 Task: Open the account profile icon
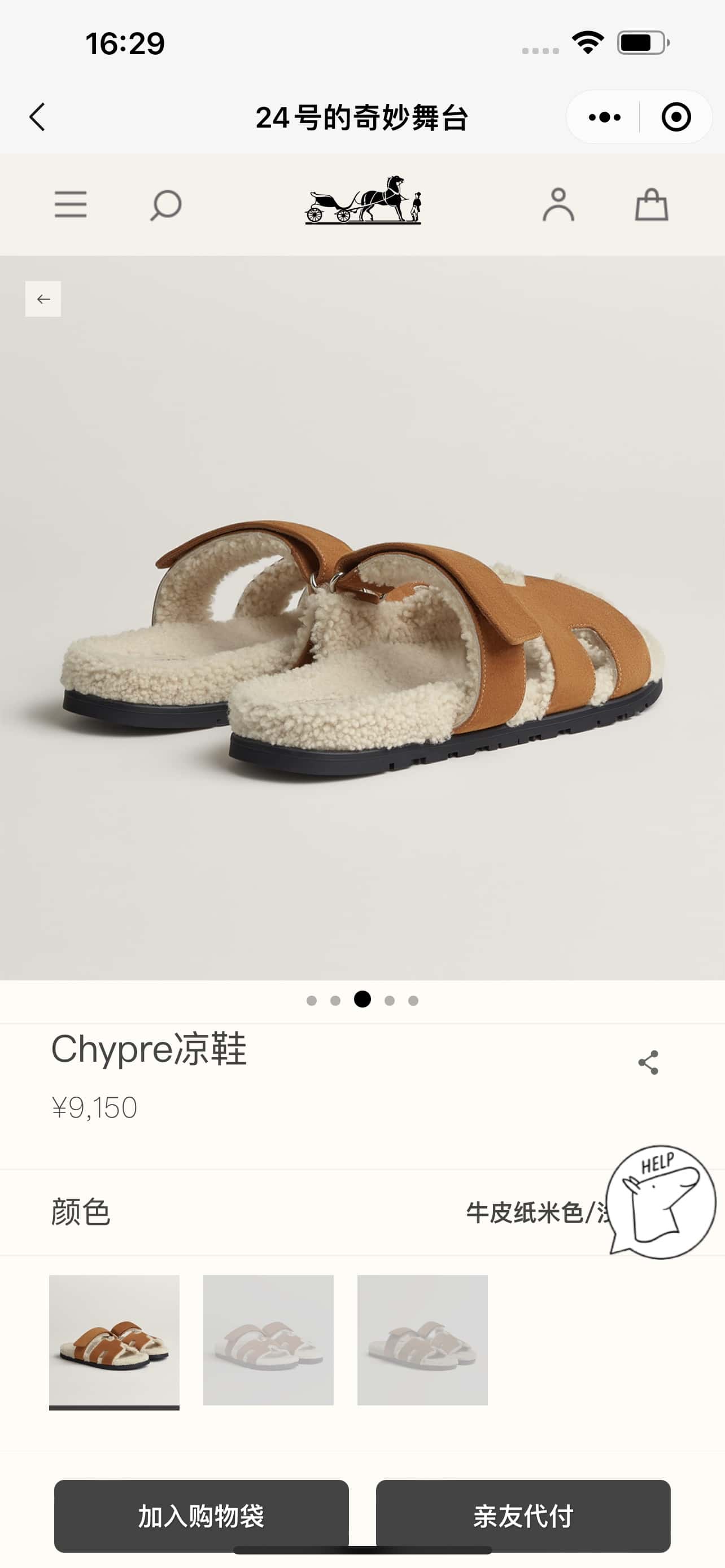tap(558, 204)
